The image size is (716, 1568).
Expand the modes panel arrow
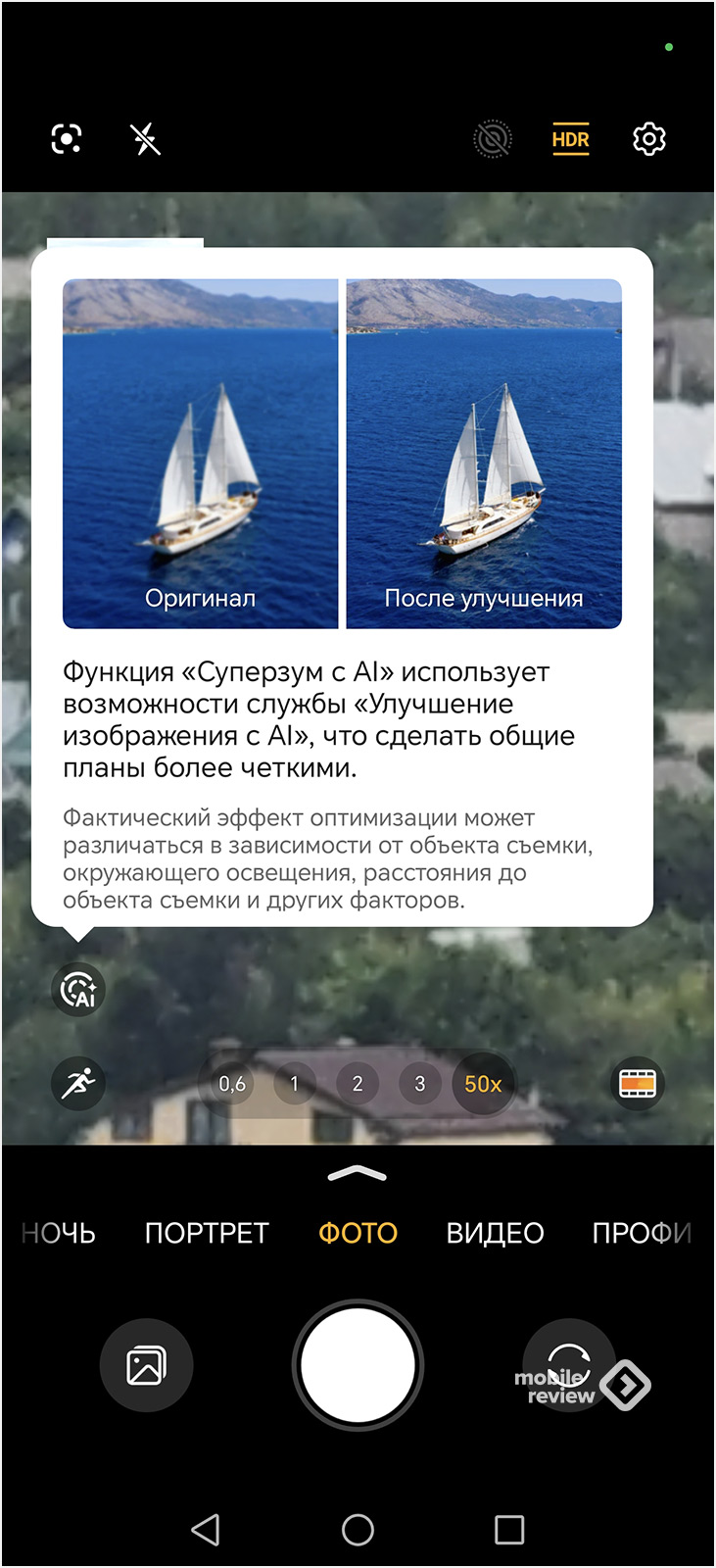pos(358,1174)
